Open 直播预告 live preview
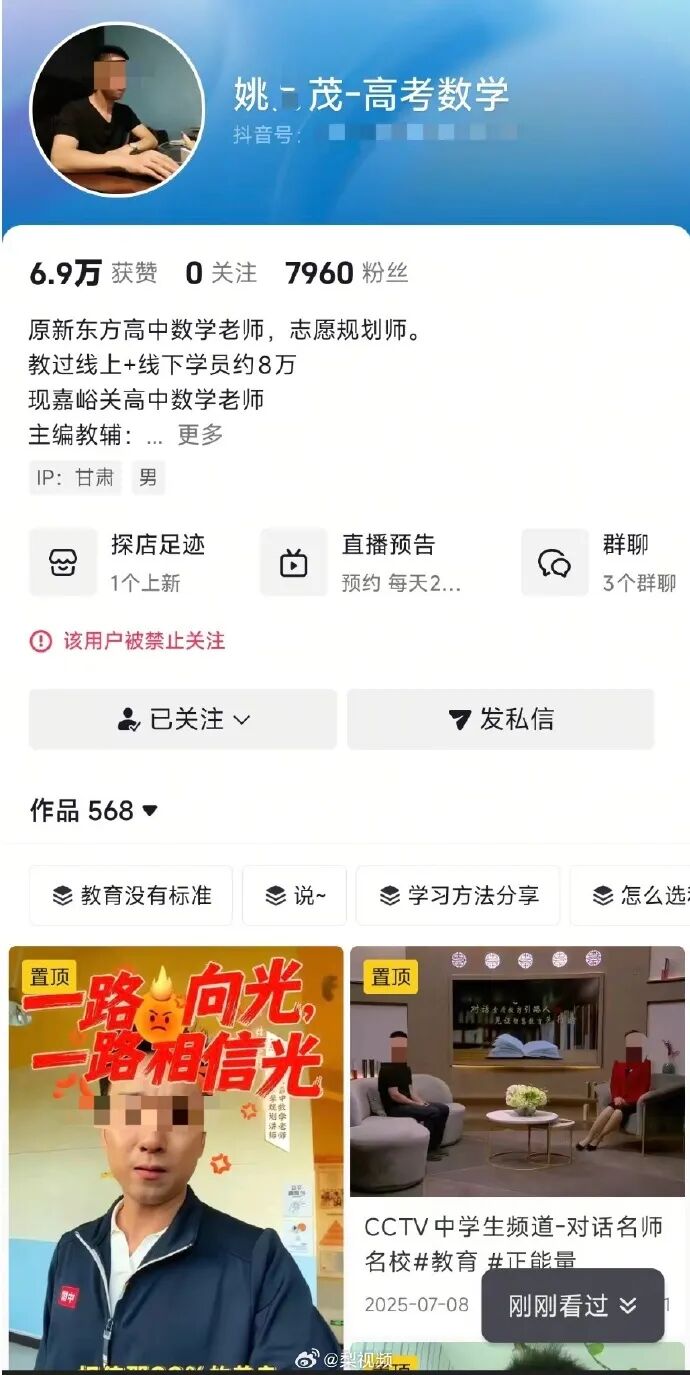Image resolution: width=690 pixels, height=1375 pixels. [362, 562]
